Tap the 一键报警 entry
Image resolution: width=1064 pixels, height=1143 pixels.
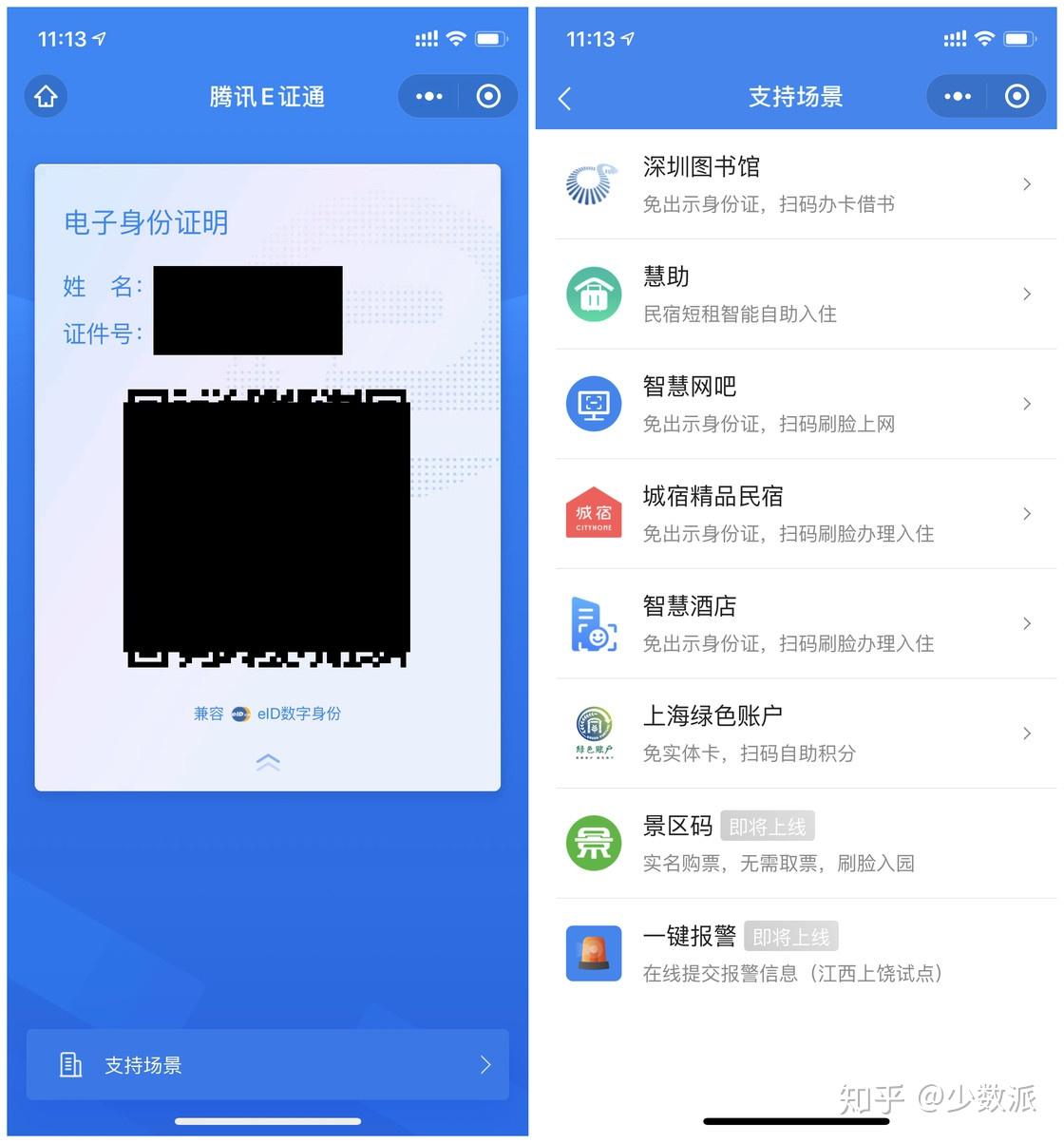click(x=796, y=953)
